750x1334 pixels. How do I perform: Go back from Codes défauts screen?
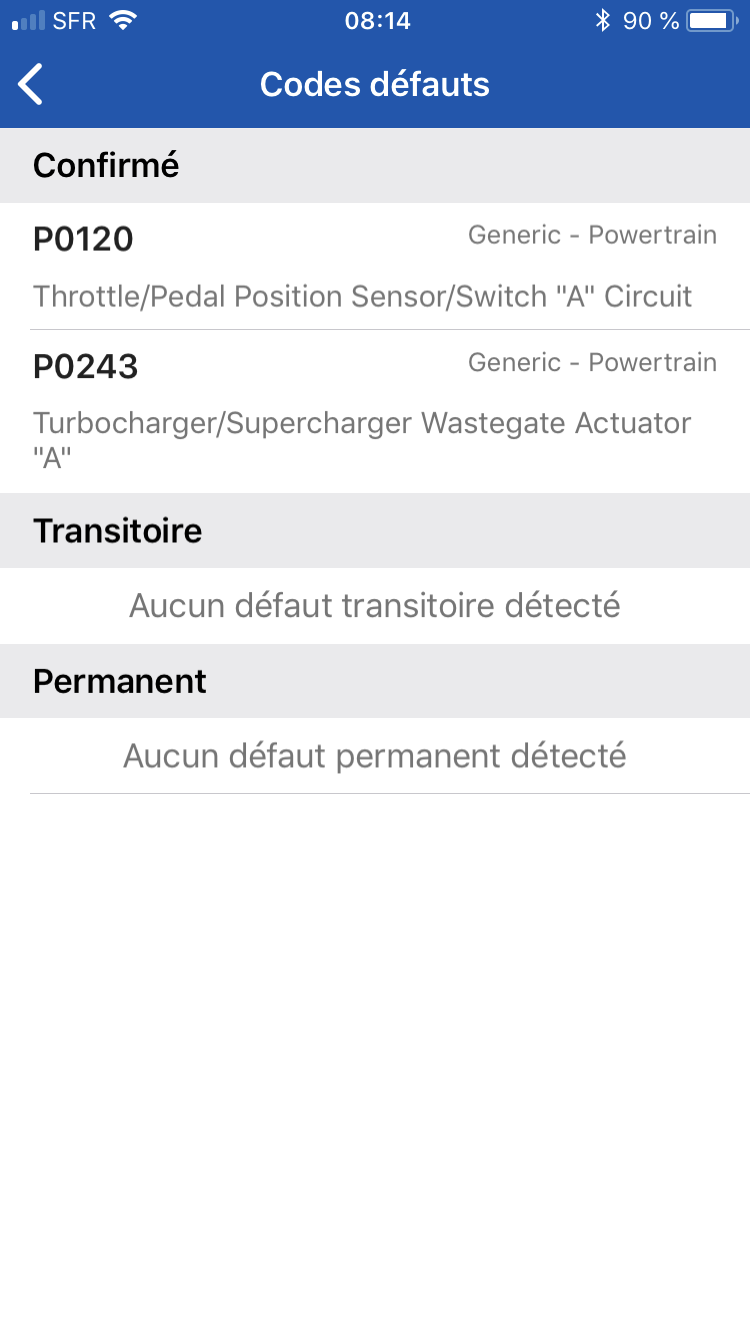click(x=32, y=84)
